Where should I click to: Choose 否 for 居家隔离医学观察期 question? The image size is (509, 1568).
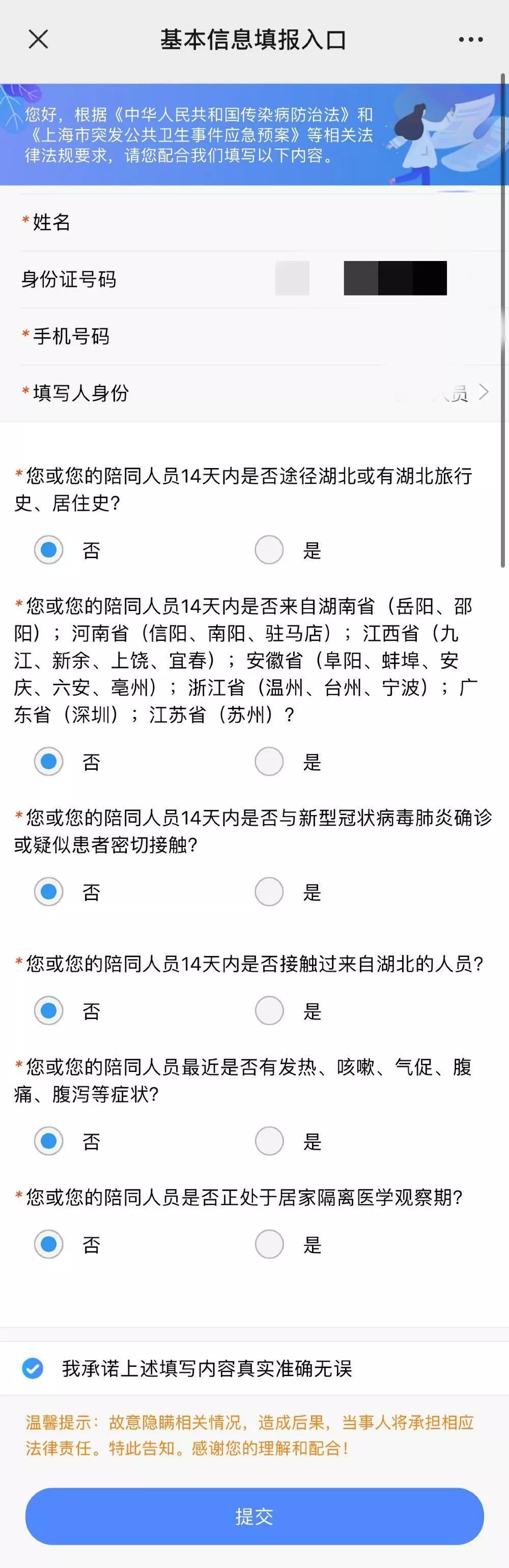point(49,1244)
